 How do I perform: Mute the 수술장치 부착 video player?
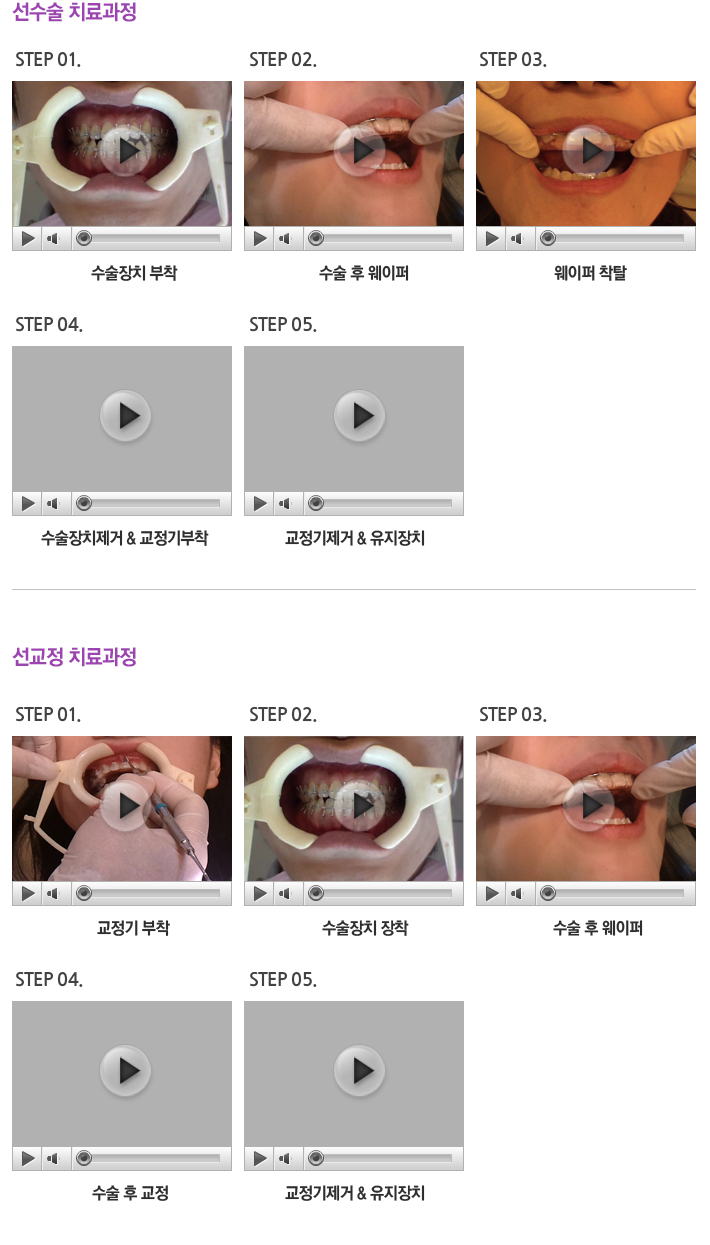coord(55,239)
